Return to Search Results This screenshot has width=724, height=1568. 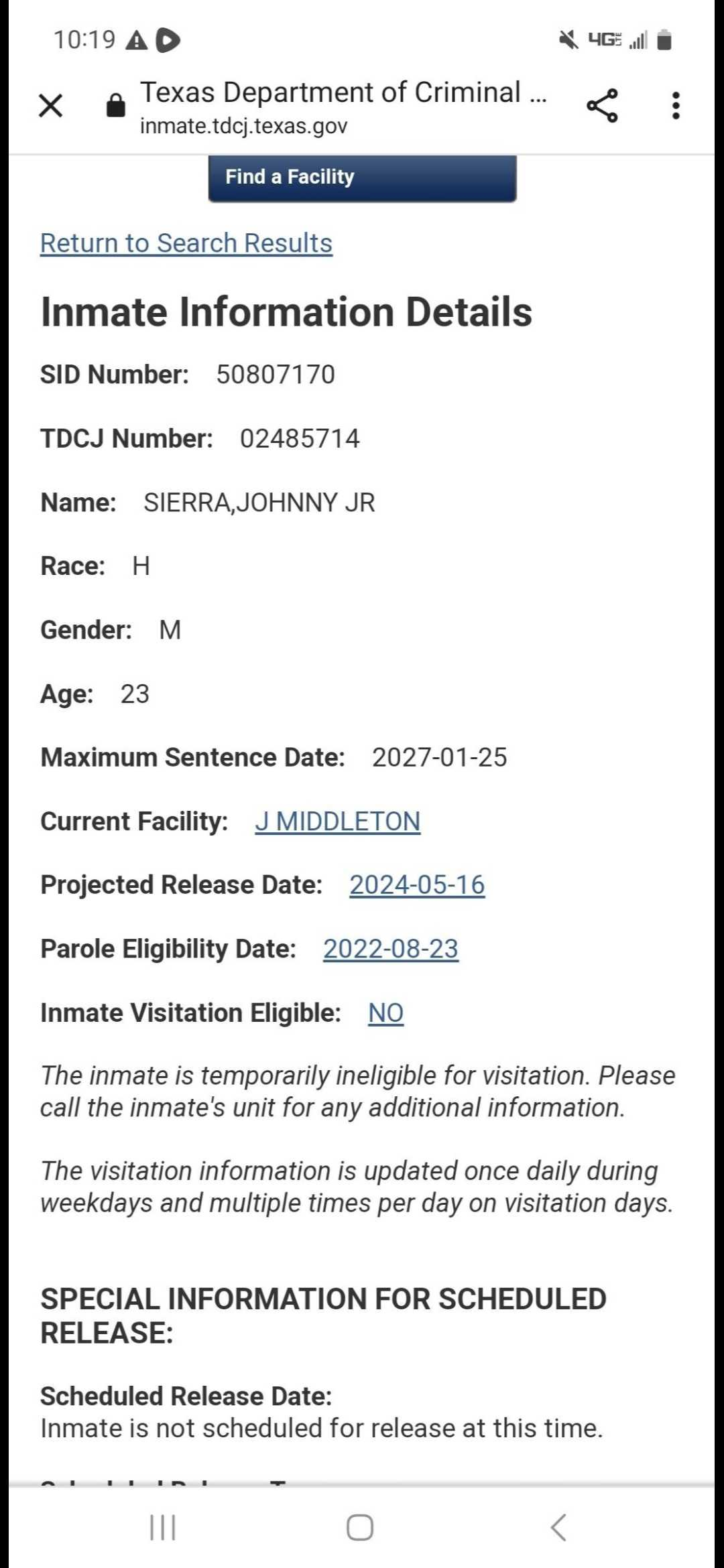pos(186,243)
